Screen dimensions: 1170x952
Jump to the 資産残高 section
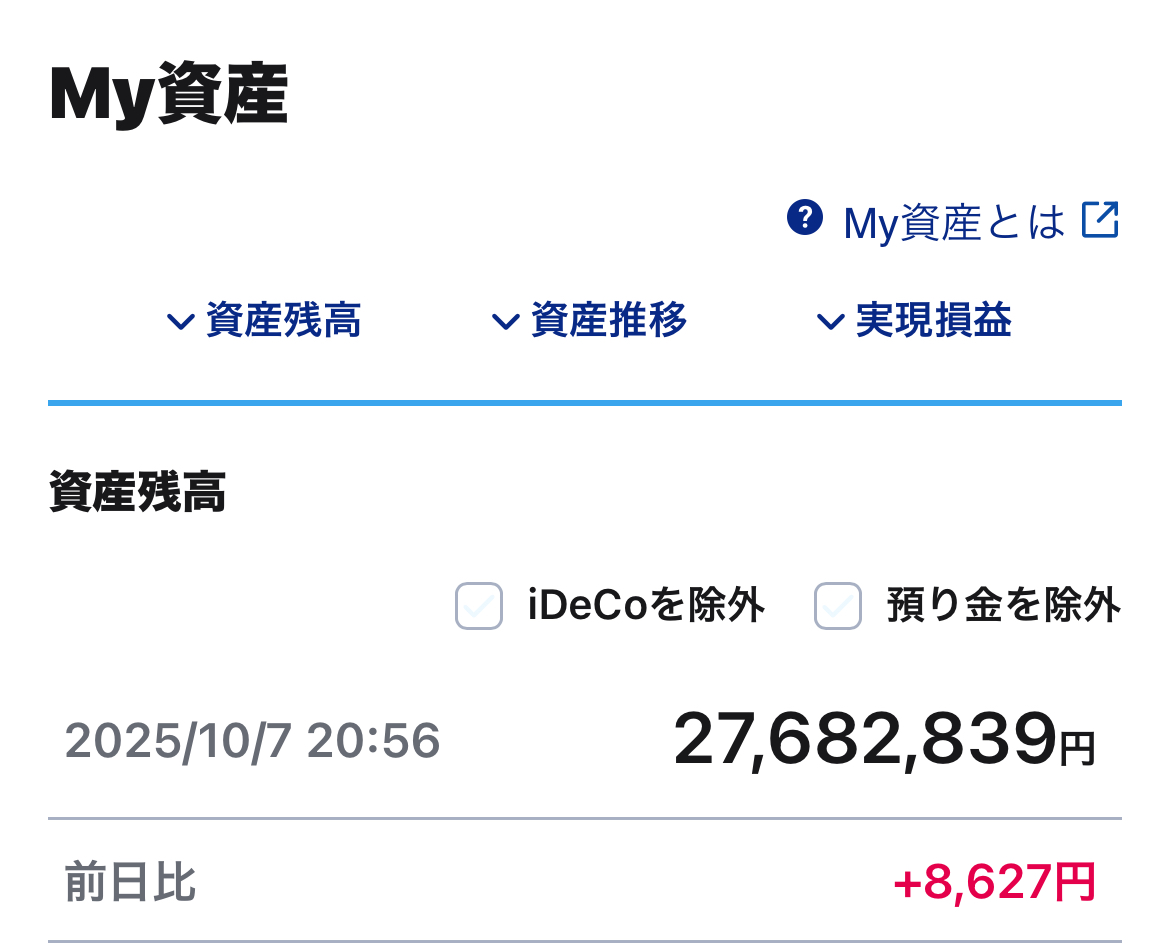pos(265,321)
